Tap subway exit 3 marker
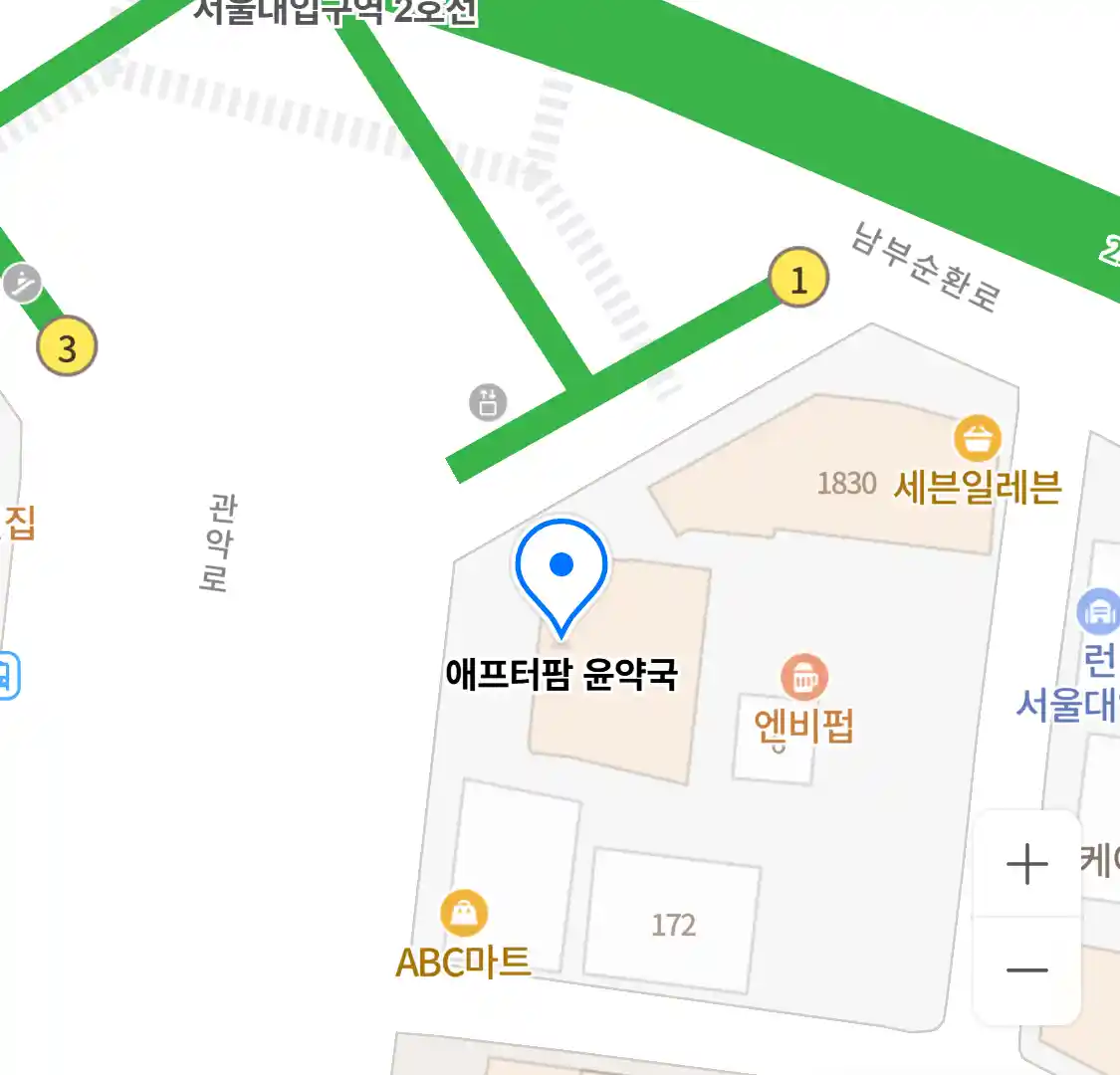 (x=67, y=346)
